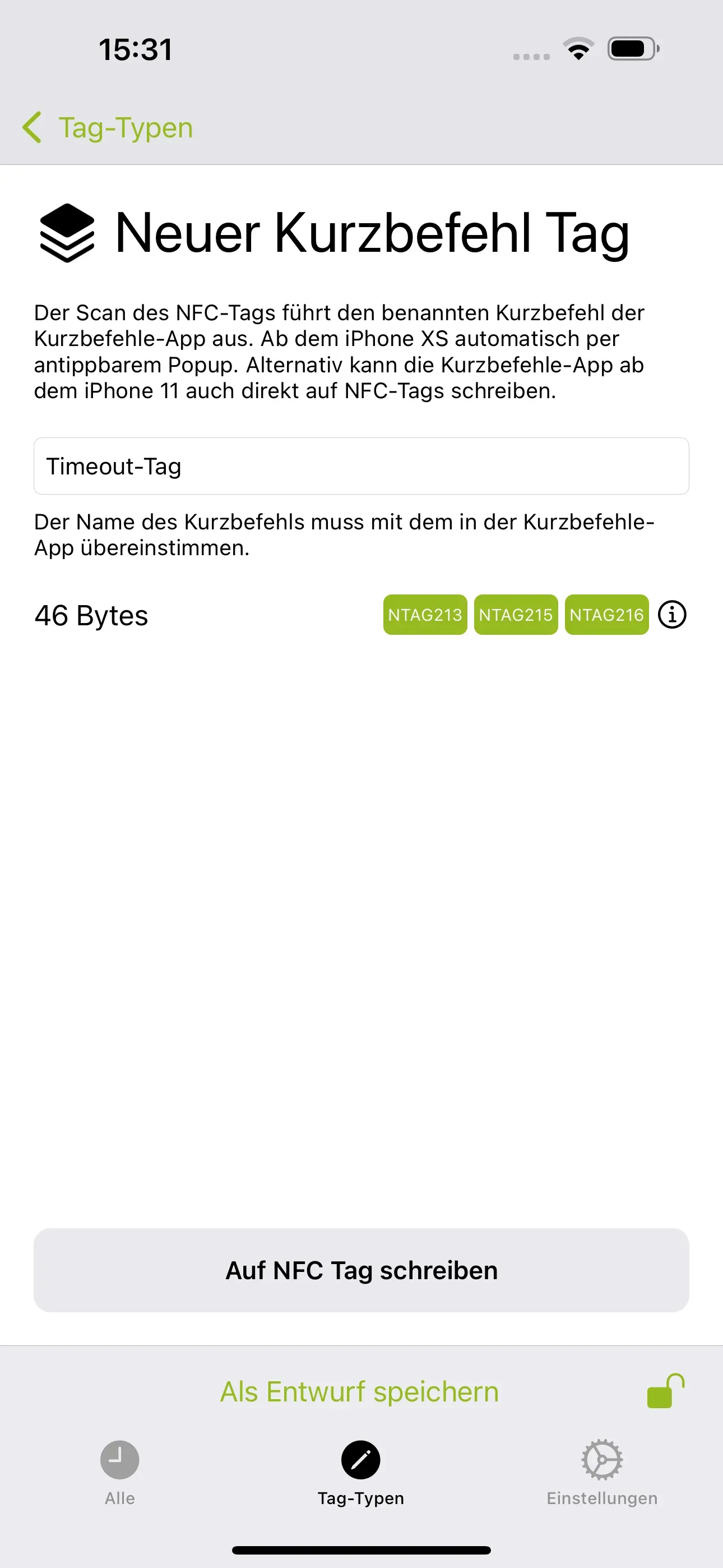Tap Auf NFC Tag schreiben
723x1568 pixels.
tap(361, 1270)
